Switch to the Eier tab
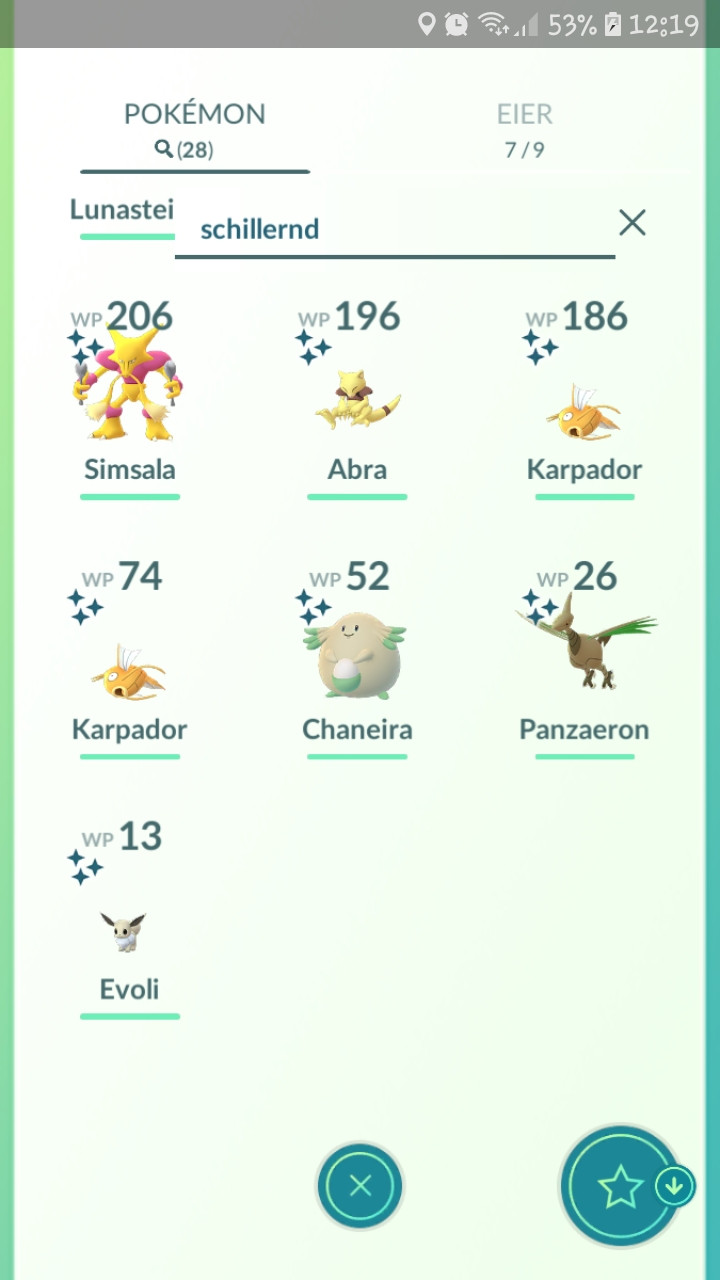 pyautogui.click(x=524, y=130)
